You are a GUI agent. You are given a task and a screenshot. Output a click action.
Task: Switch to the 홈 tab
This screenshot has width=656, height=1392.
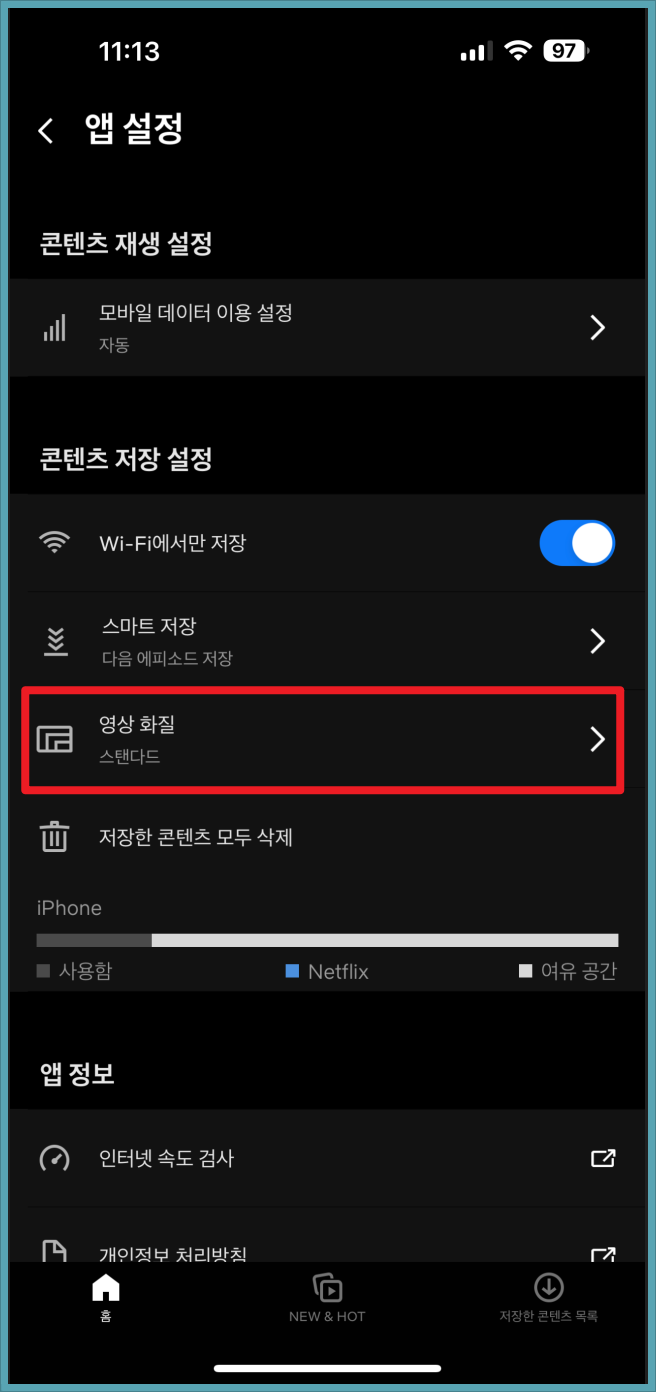pyautogui.click(x=106, y=1297)
